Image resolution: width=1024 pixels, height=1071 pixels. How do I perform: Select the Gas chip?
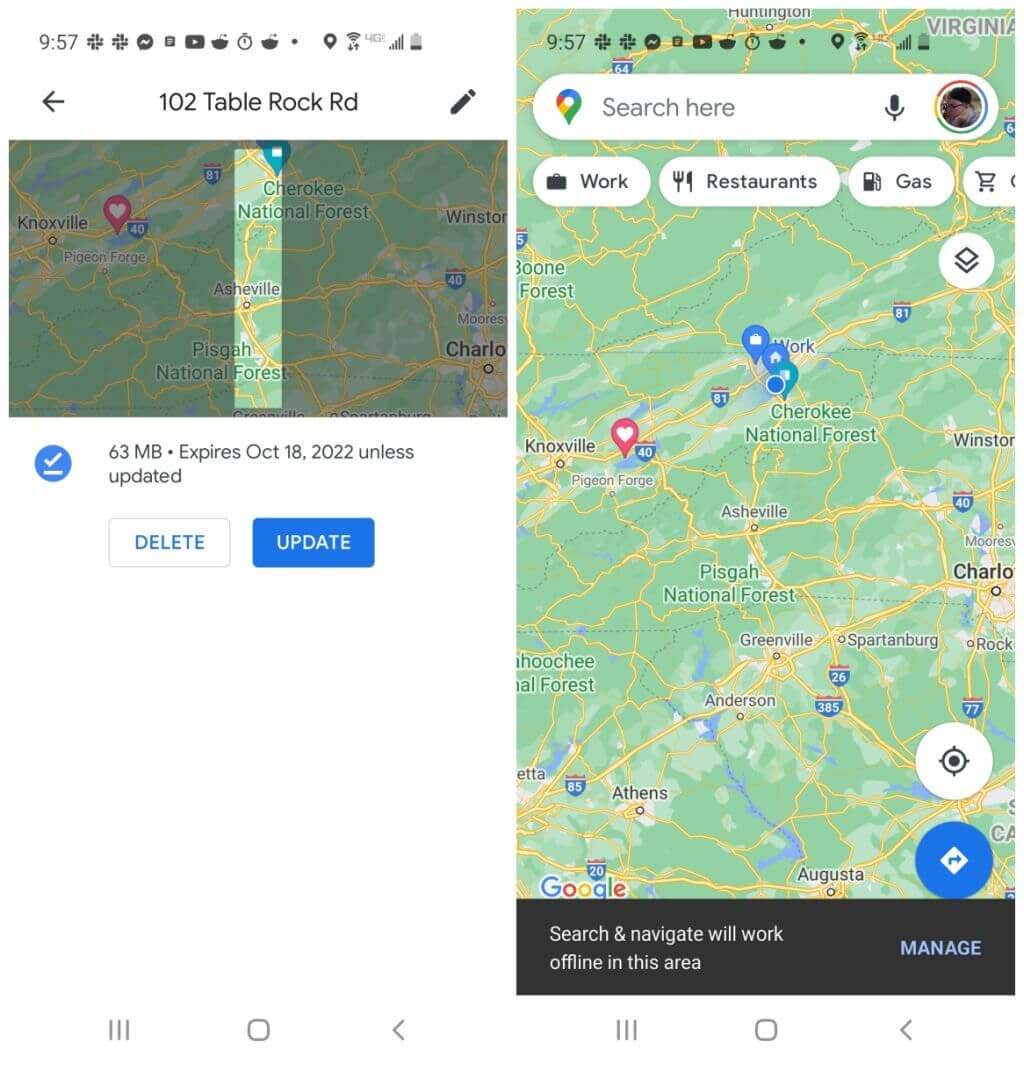[x=899, y=181]
